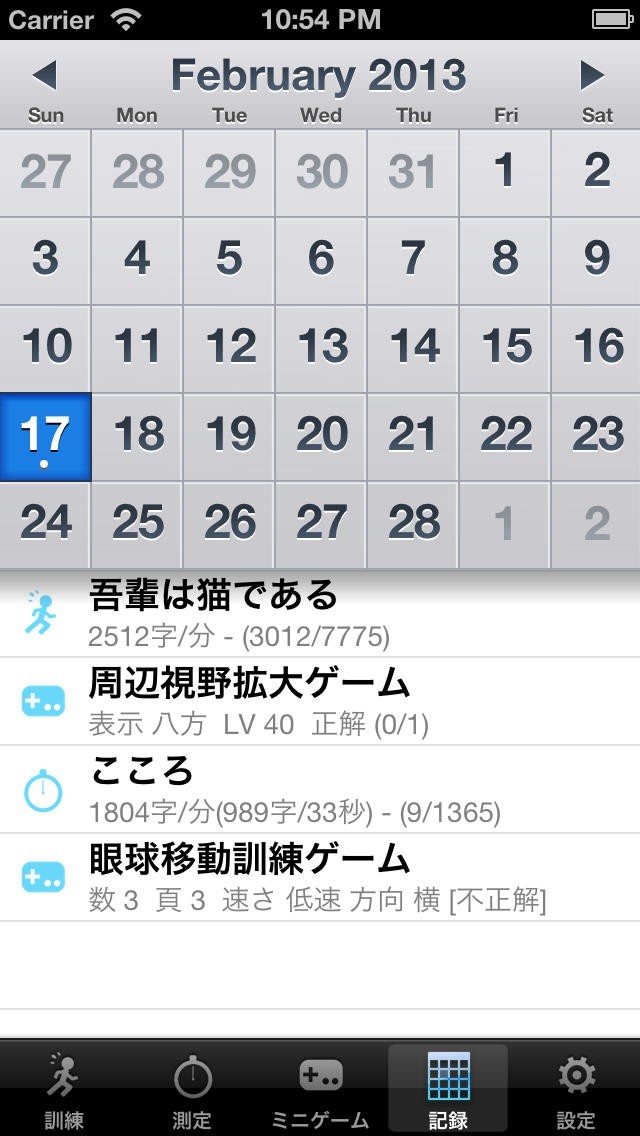Open the 周辺視野拡大ゲーム record
The height and width of the screenshot is (1136, 640).
click(x=320, y=700)
